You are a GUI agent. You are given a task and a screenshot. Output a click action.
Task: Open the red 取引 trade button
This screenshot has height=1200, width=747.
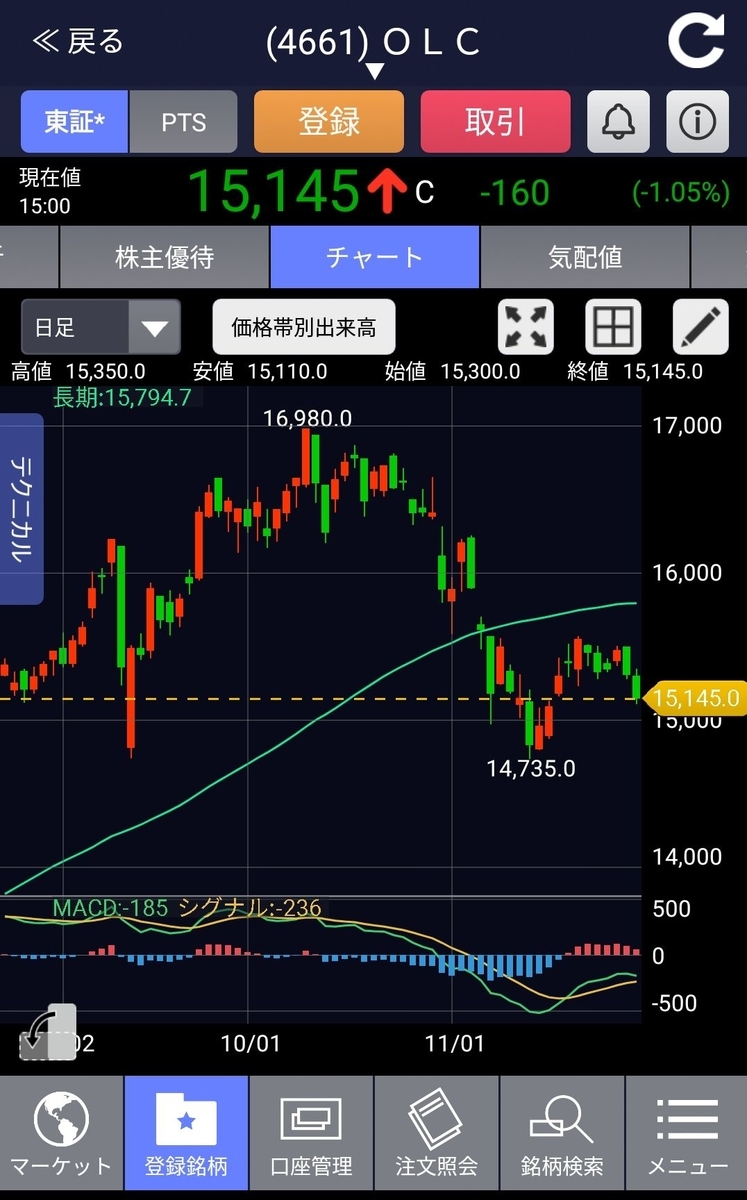click(x=495, y=122)
